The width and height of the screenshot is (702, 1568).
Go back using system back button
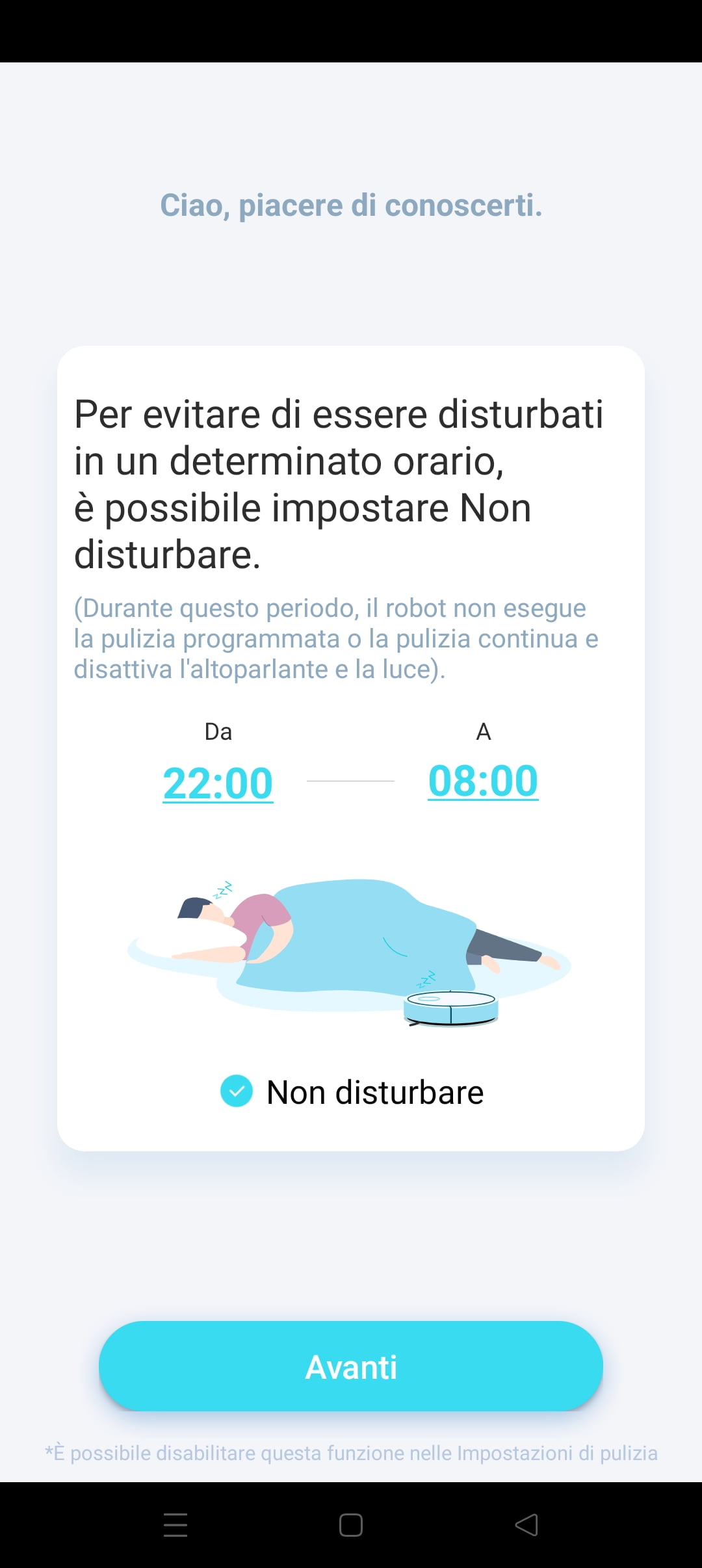click(526, 1524)
